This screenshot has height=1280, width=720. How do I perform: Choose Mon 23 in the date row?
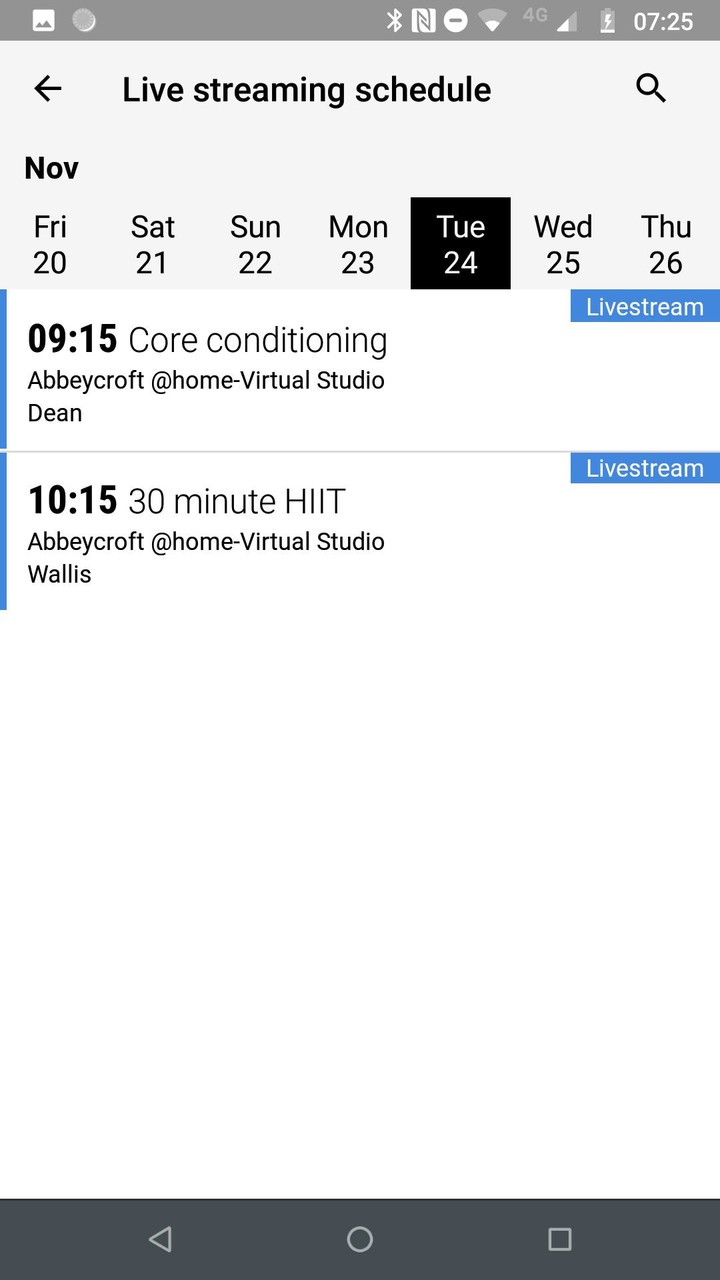tap(358, 244)
